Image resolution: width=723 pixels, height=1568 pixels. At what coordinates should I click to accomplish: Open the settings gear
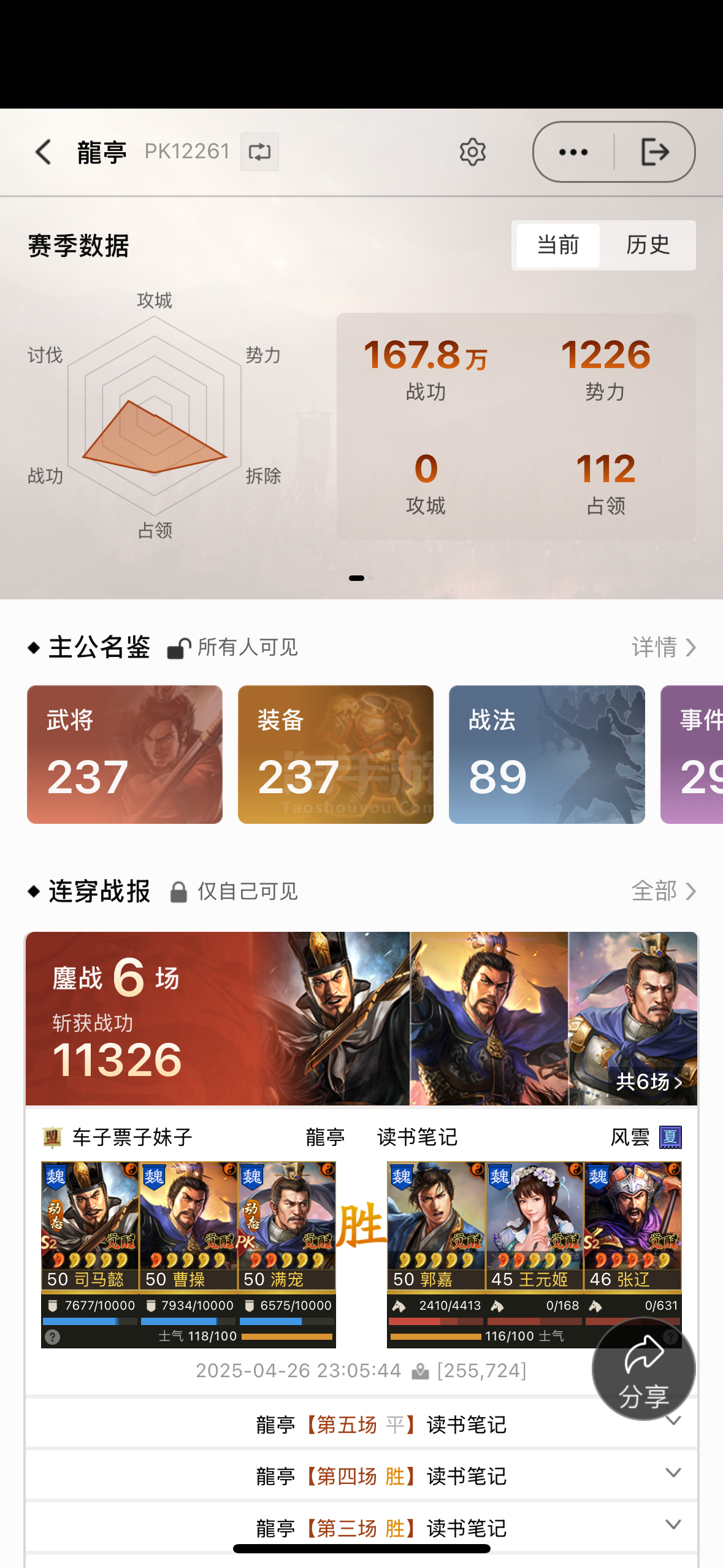point(472,152)
